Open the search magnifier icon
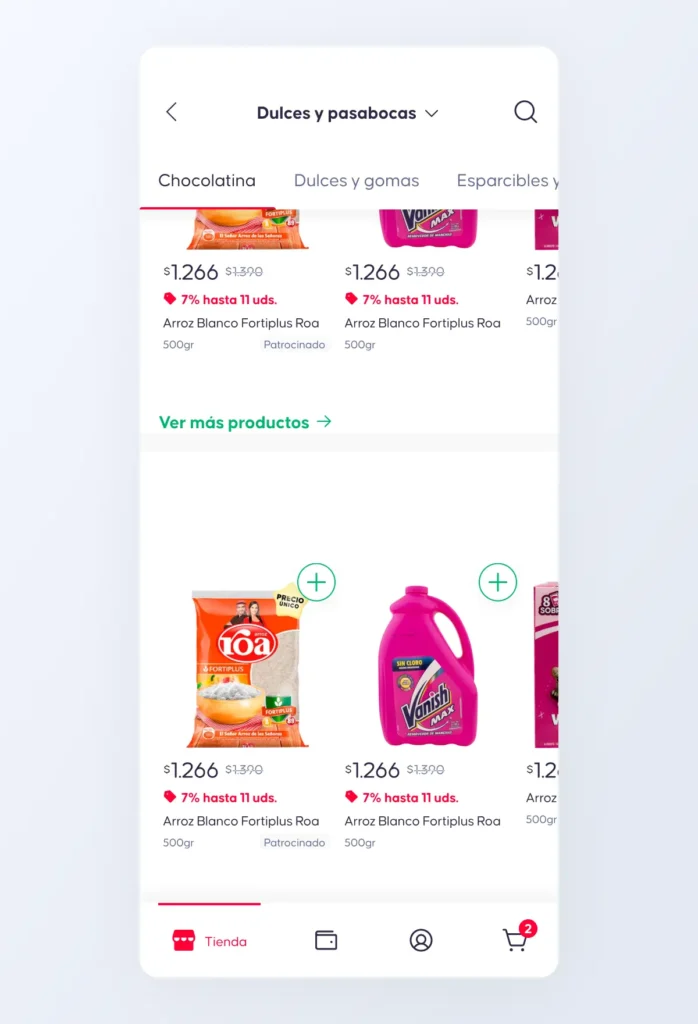 pos(525,112)
